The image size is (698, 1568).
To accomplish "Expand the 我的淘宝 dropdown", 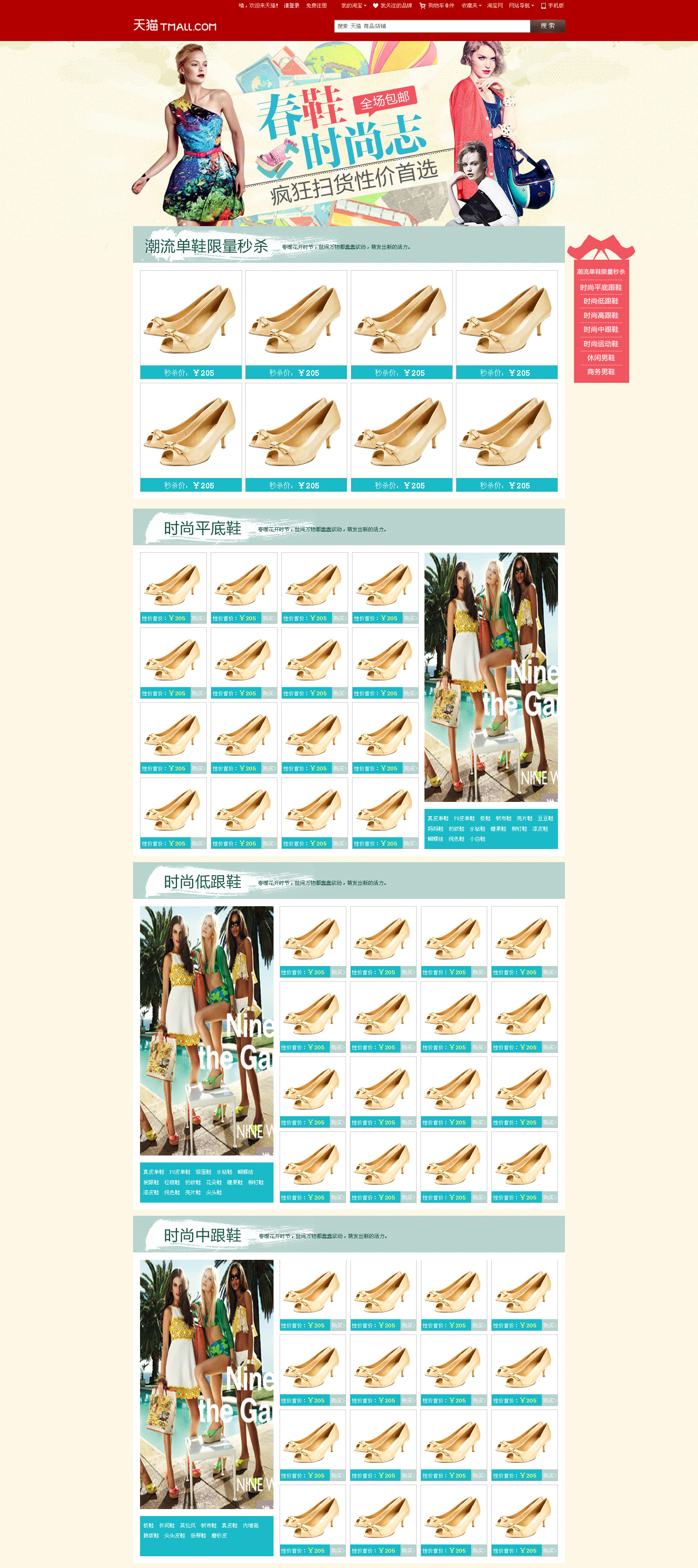I will click(353, 6).
